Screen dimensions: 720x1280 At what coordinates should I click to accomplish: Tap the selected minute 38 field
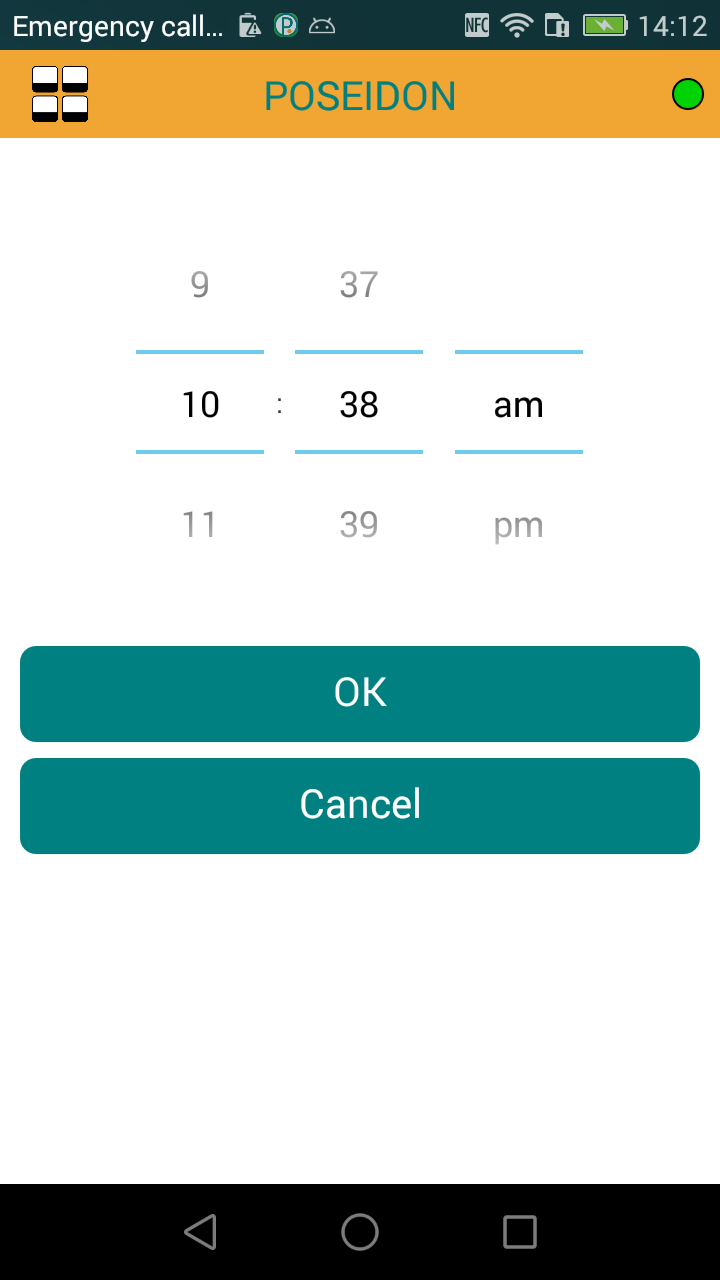coord(359,404)
